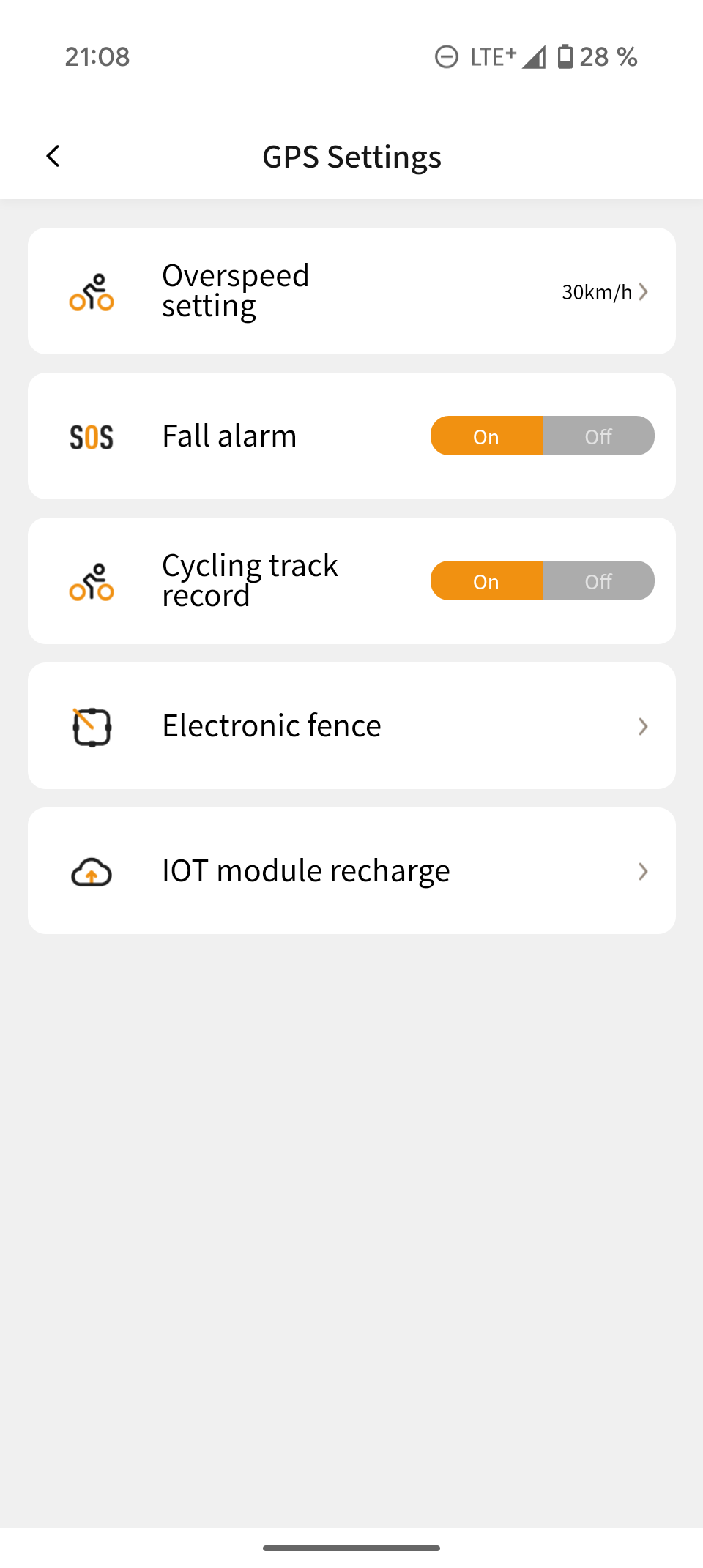Go back from GPS Settings
The image size is (703, 1568).
tap(53, 156)
